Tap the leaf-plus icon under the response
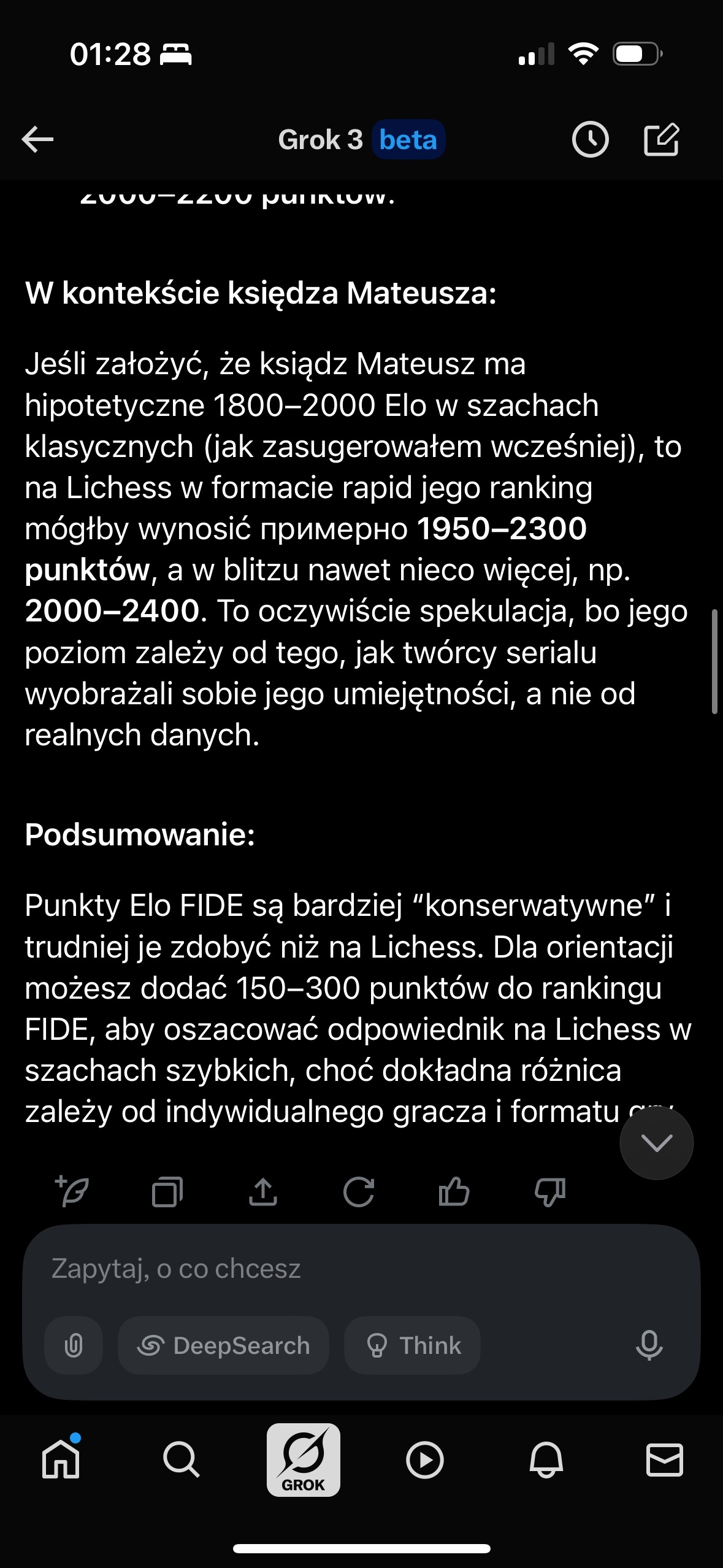 pos(72,1192)
